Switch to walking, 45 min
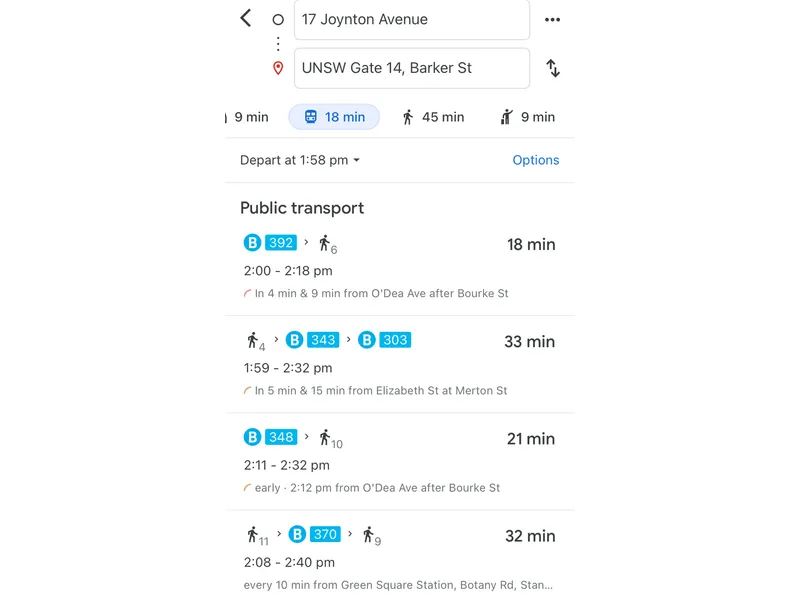 (433, 117)
